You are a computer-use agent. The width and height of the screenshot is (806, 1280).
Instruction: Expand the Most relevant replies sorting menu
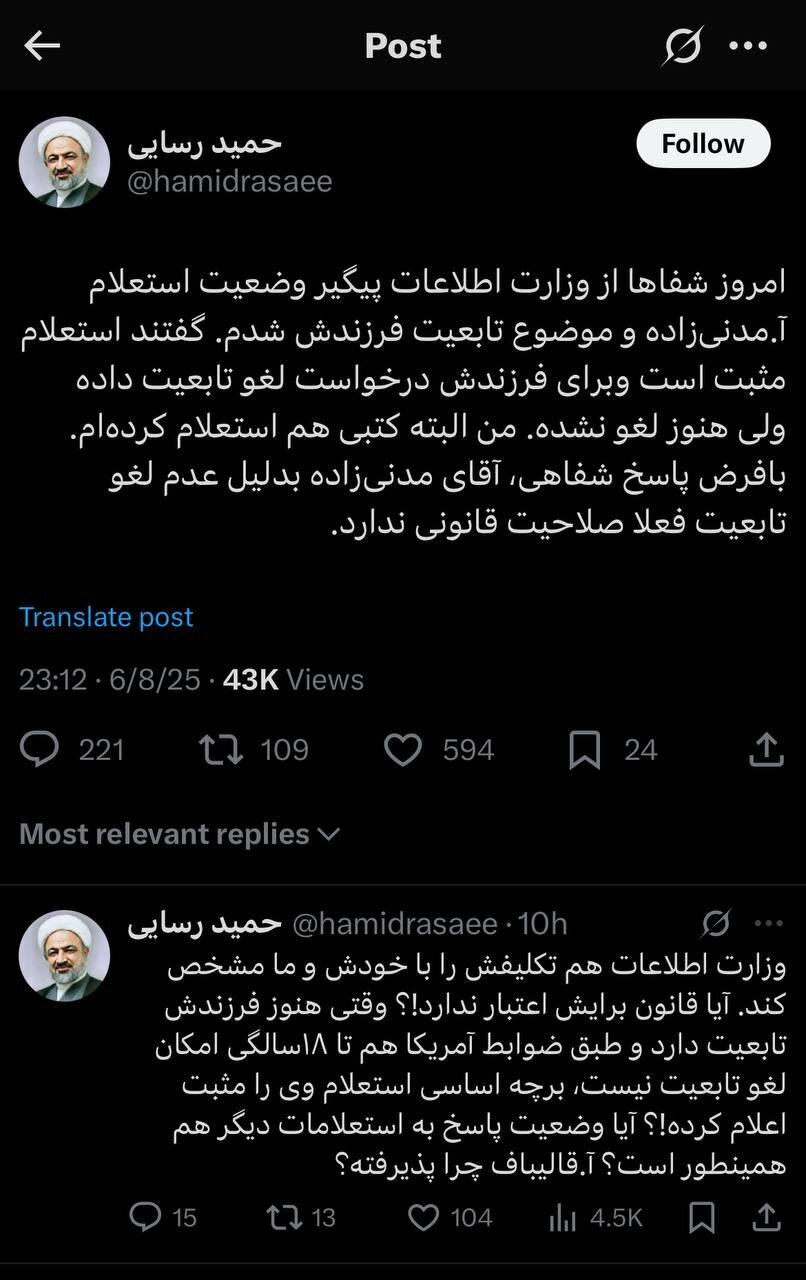click(178, 833)
